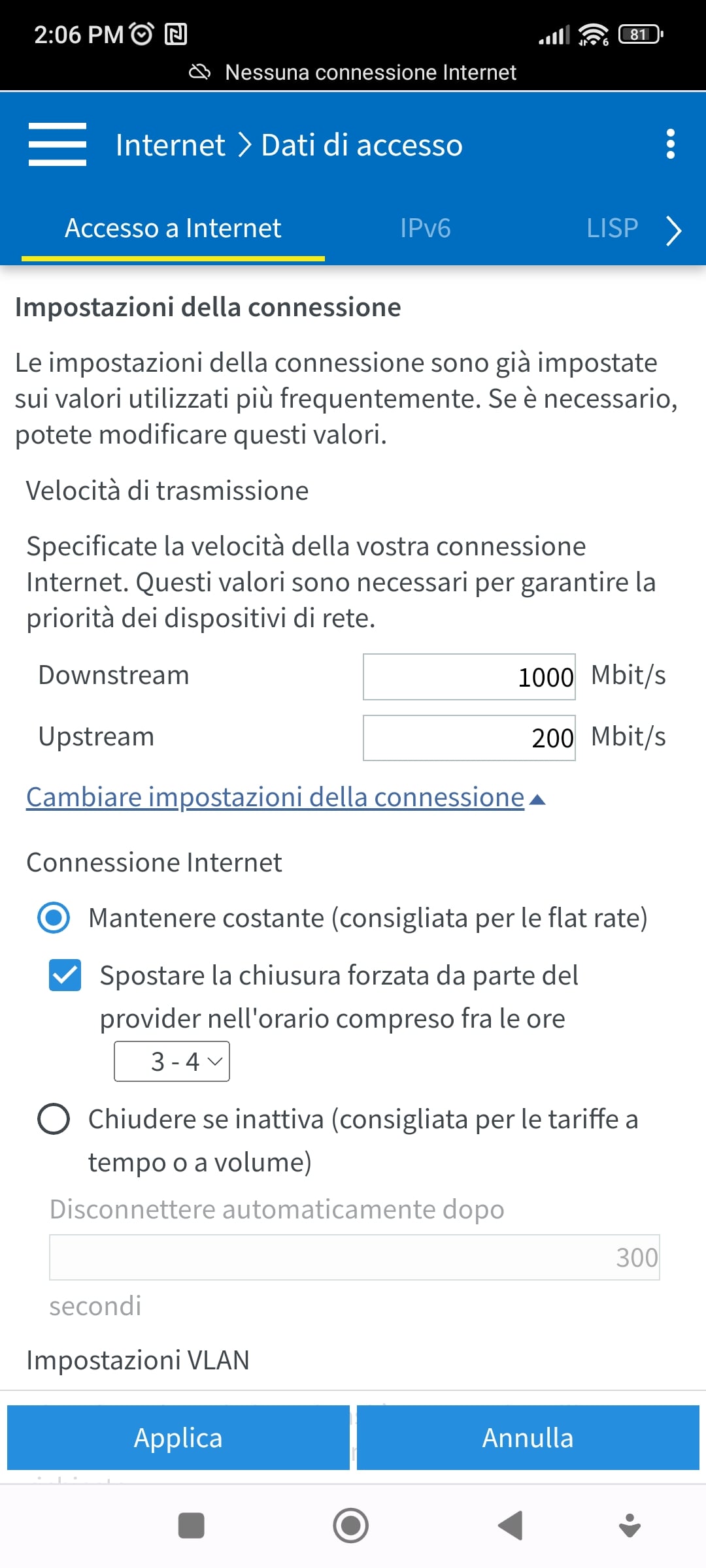Viewport: 706px width, 1568px height.
Task: Edit the Upstream speed field
Action: (x=469, y=738)
